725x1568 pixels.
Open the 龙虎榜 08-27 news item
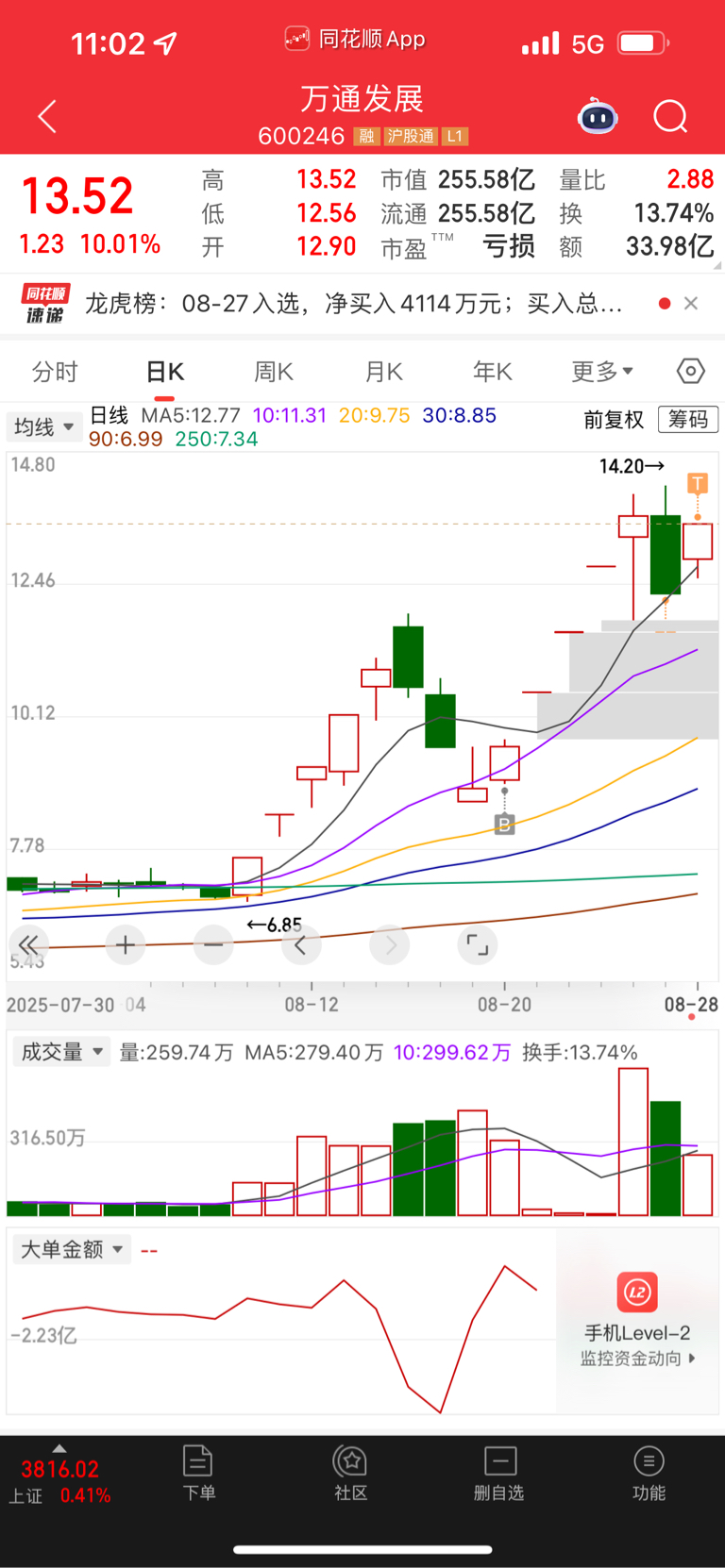[x=354, y=303]
